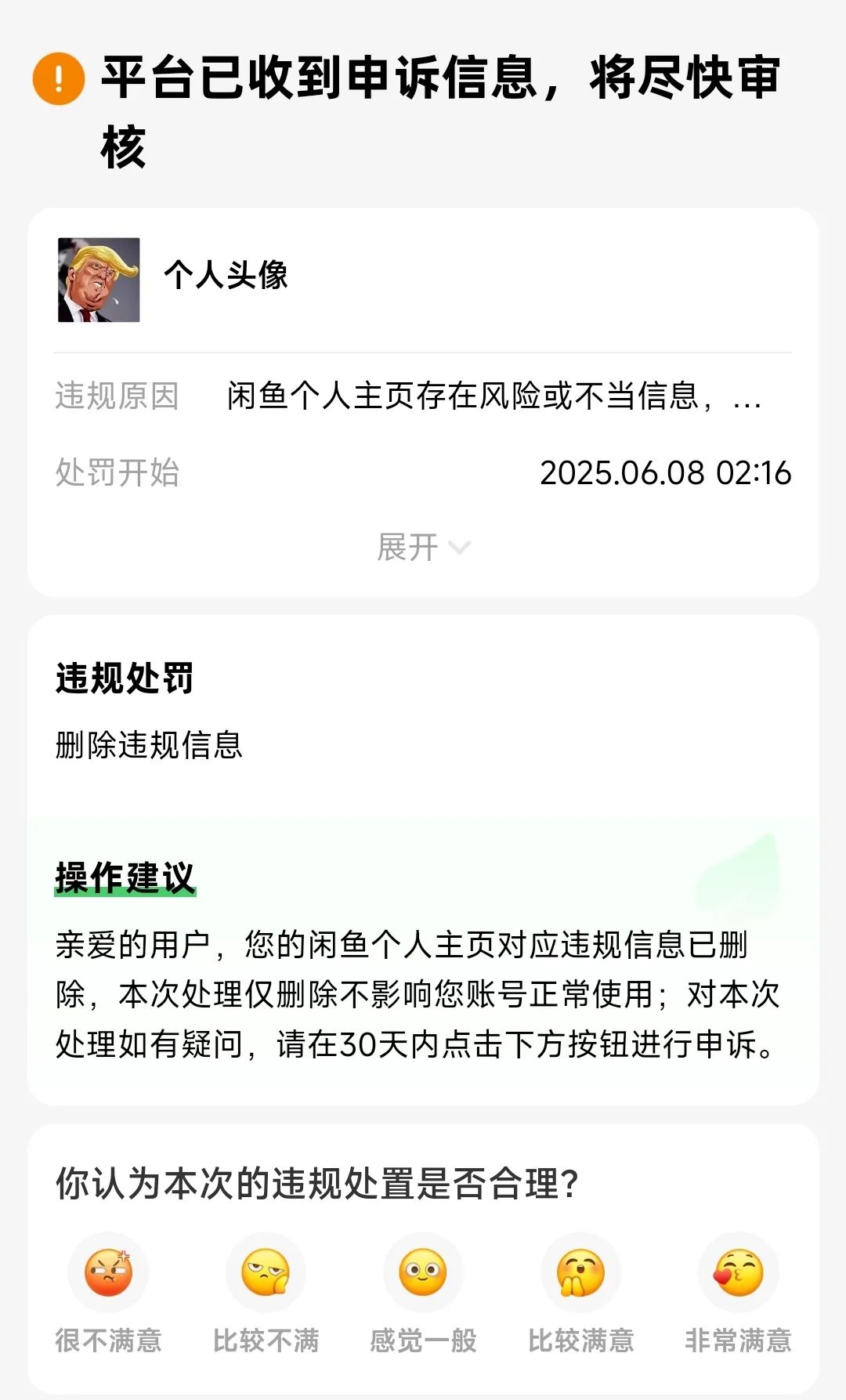The image size is (846, 1400).
Task: Rate the handling as 比较满意
Action: coord(580,1272)
